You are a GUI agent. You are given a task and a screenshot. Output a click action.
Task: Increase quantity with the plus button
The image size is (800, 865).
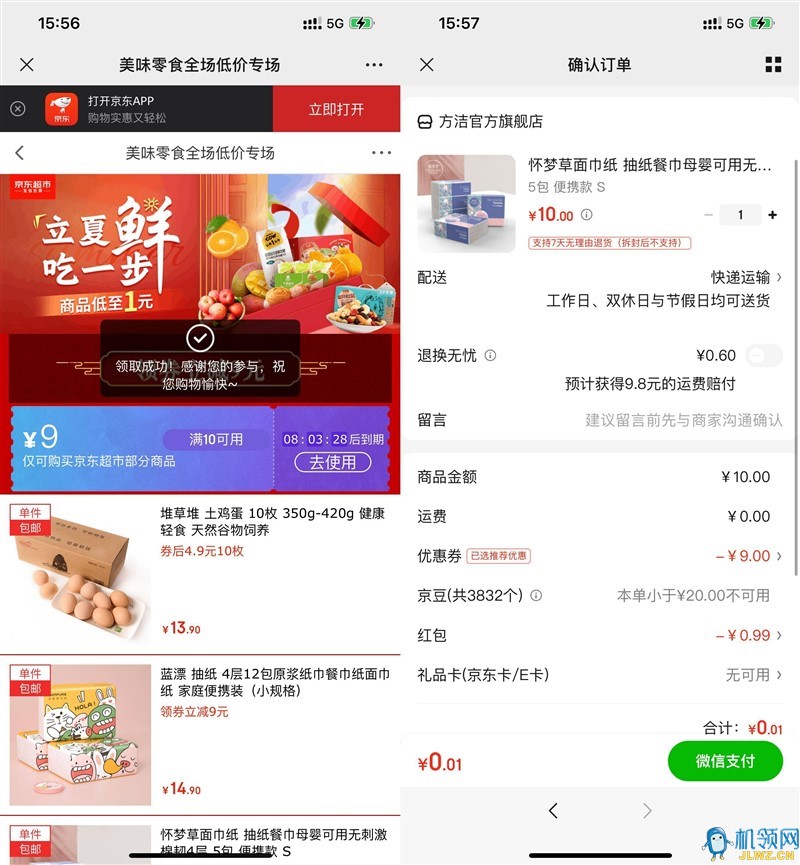tap(772, 215)
